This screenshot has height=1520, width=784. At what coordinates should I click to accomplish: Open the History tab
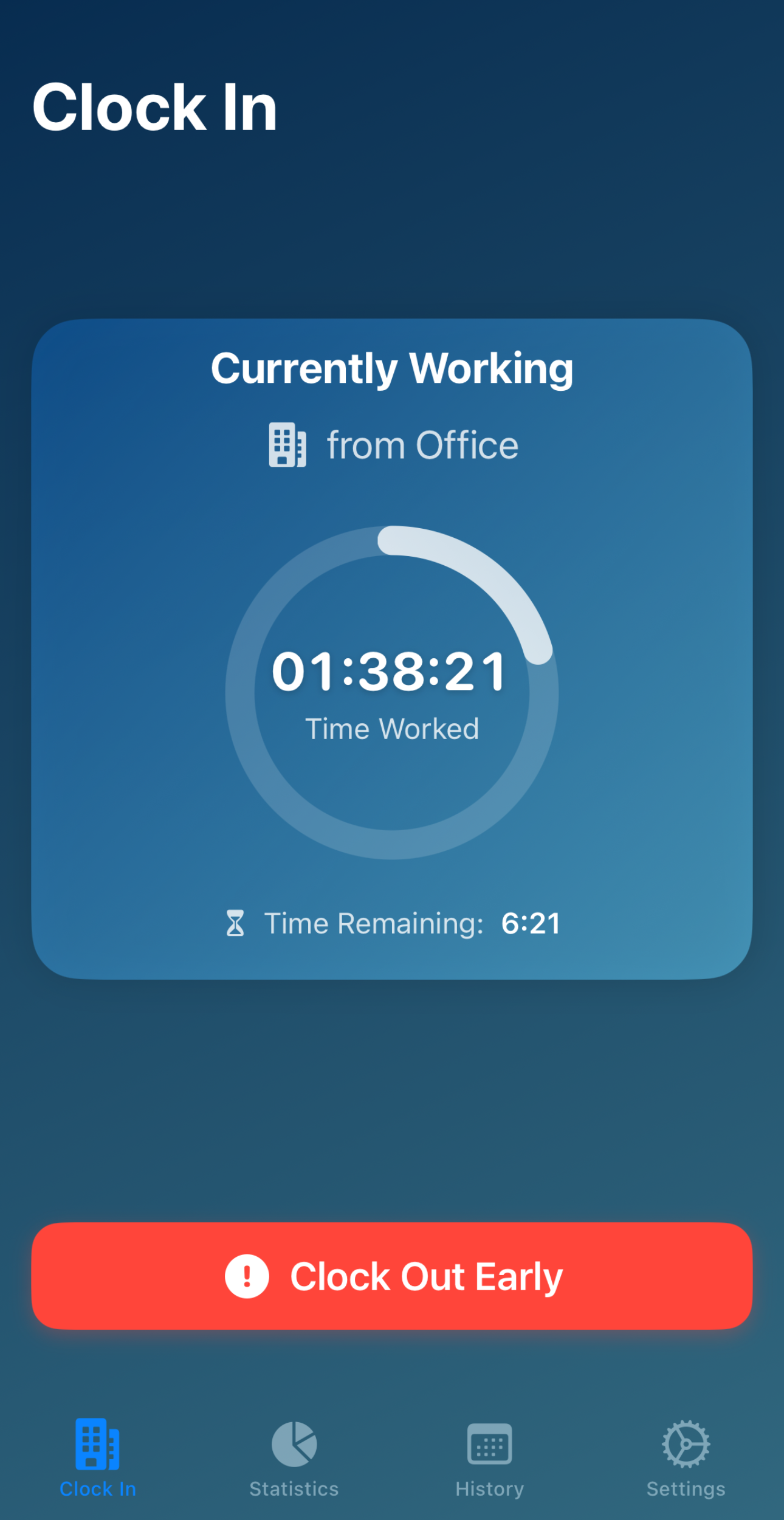pyautogui.click(x=490, y=1459)
